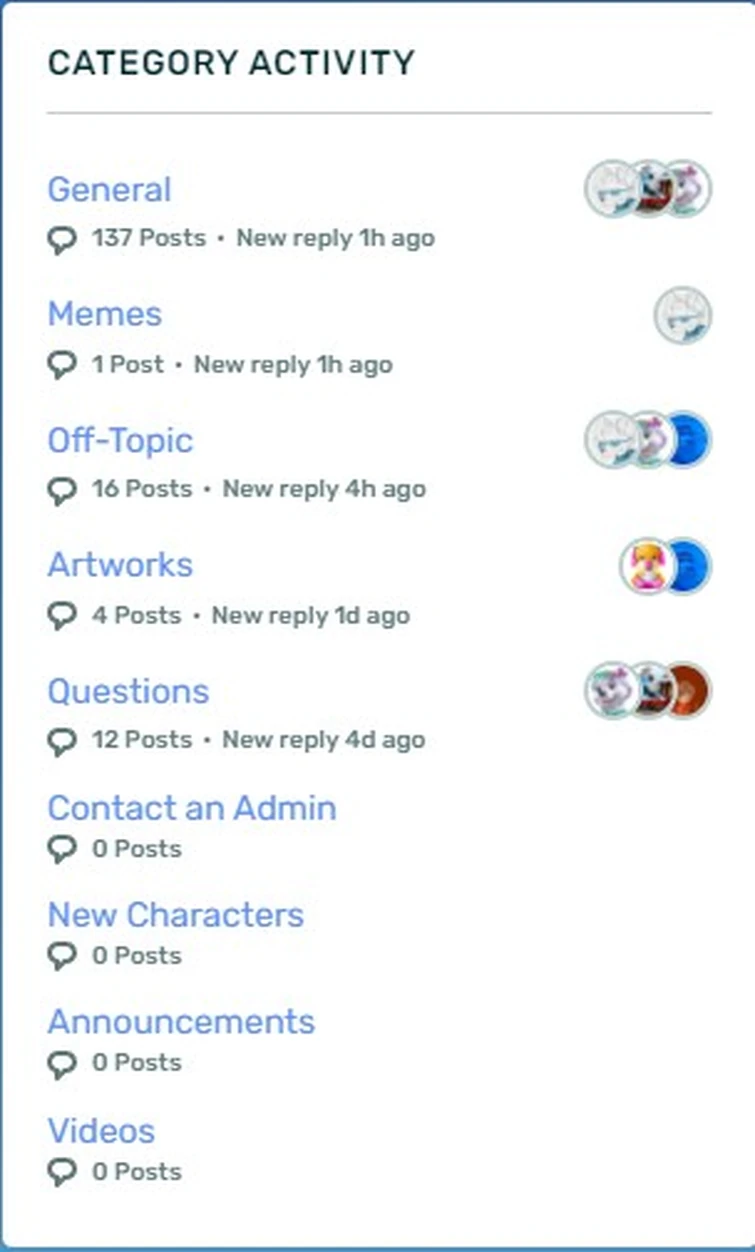Select the Contact an Admin category
Screen dimensions: 755x1252
tap(192, 808)
